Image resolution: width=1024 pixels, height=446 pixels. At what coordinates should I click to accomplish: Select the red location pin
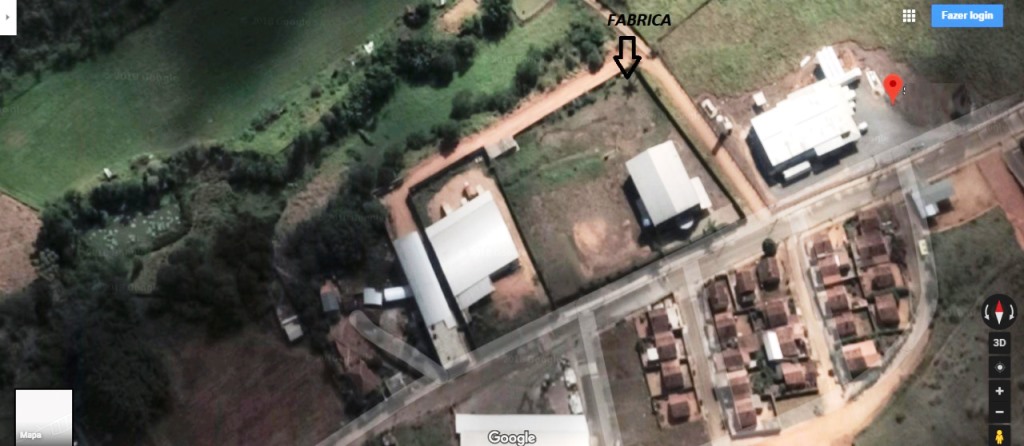(x=894, y=86)
